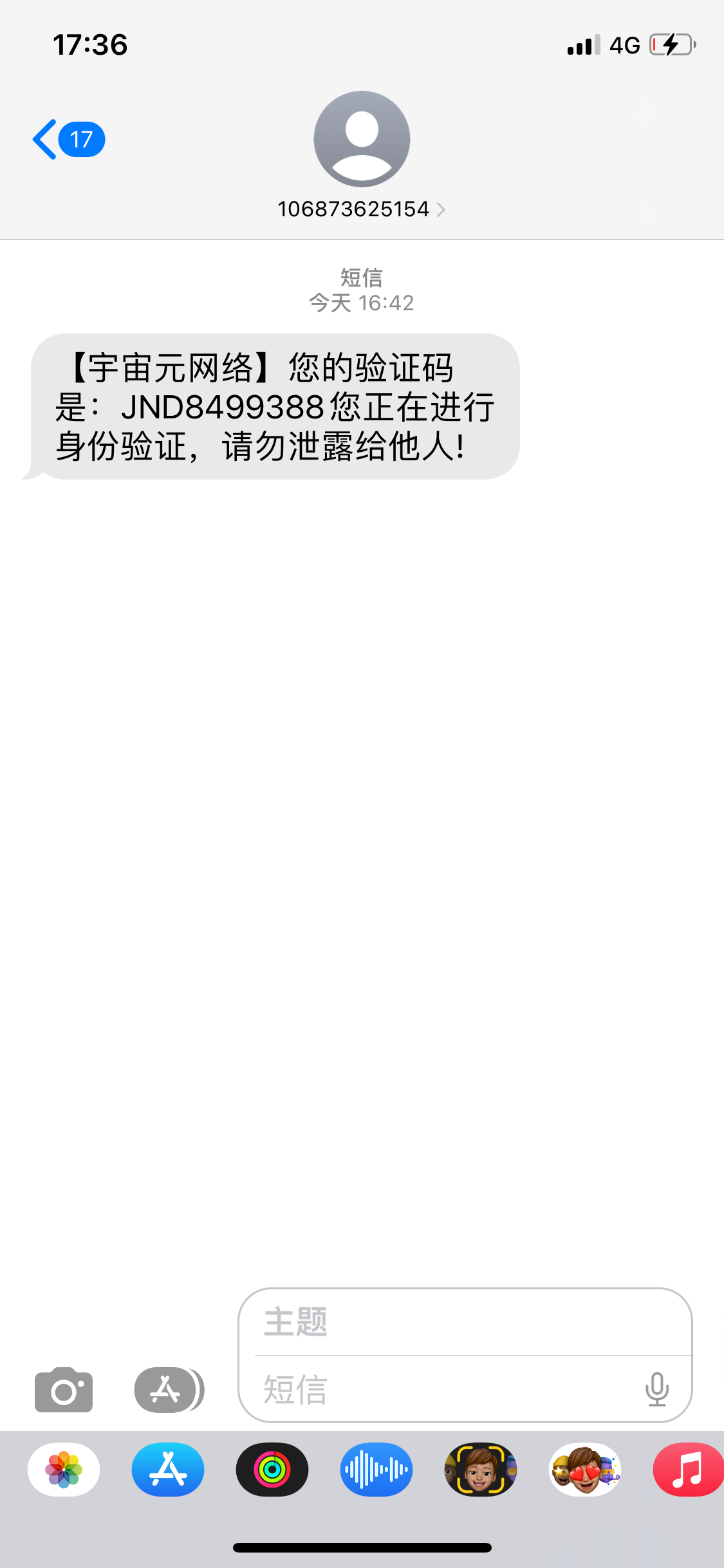Open the Fitness activity rings app
Image resolution: width=724 pixels, height=1568 pixels.
272,1470
